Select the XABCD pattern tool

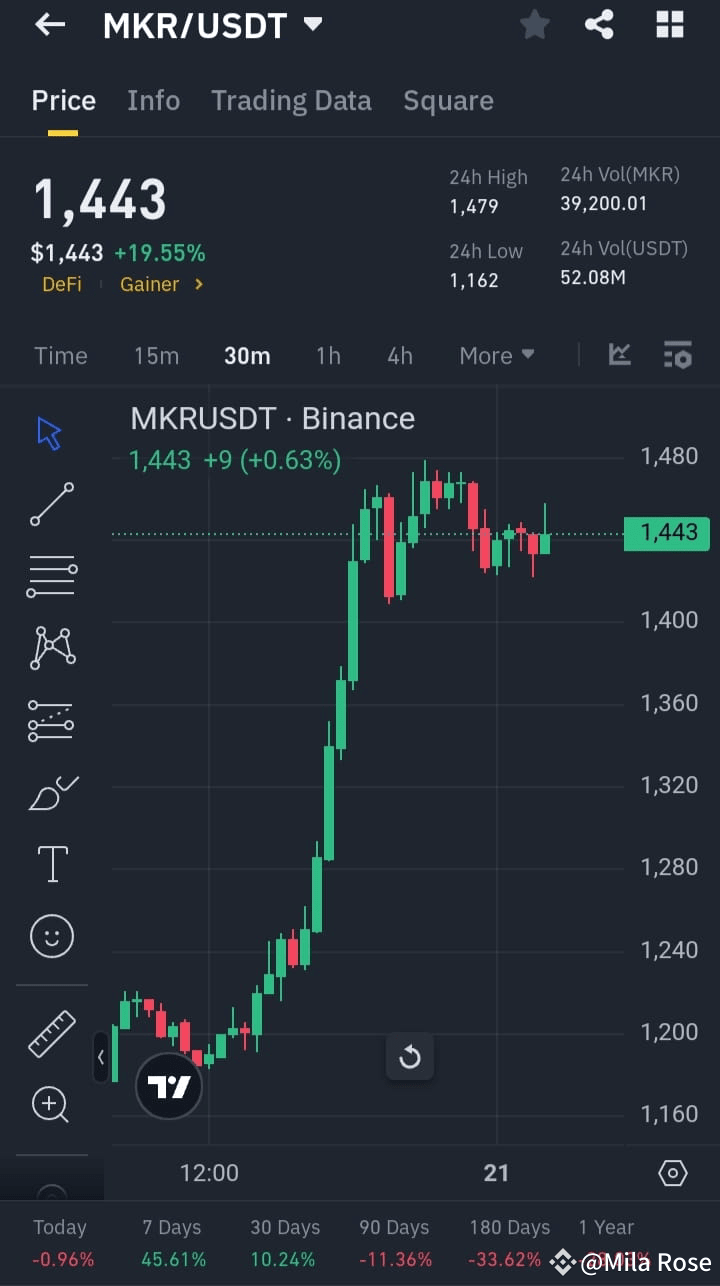[x=51, y=647]
